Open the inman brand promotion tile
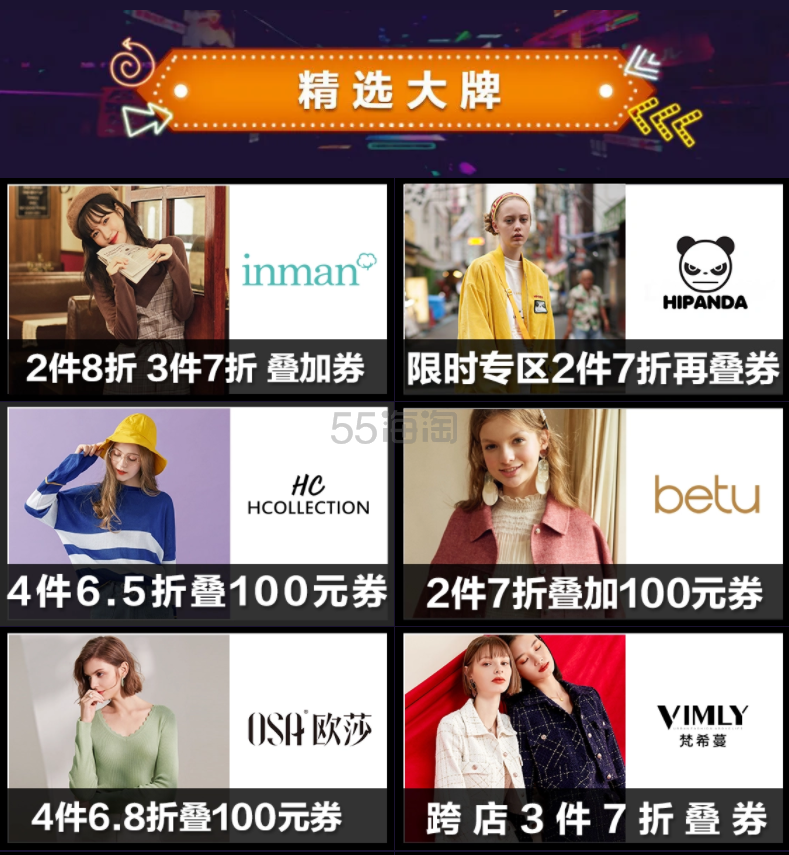 point(197,290)
